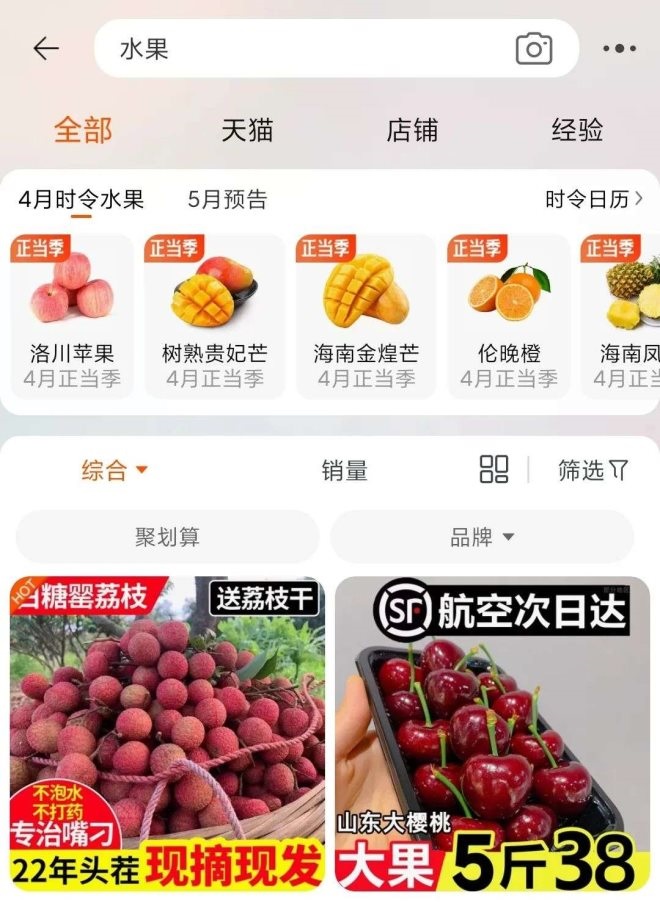
Task: Open the 洛川苹果 seasonal card
Action: point(72,315)
